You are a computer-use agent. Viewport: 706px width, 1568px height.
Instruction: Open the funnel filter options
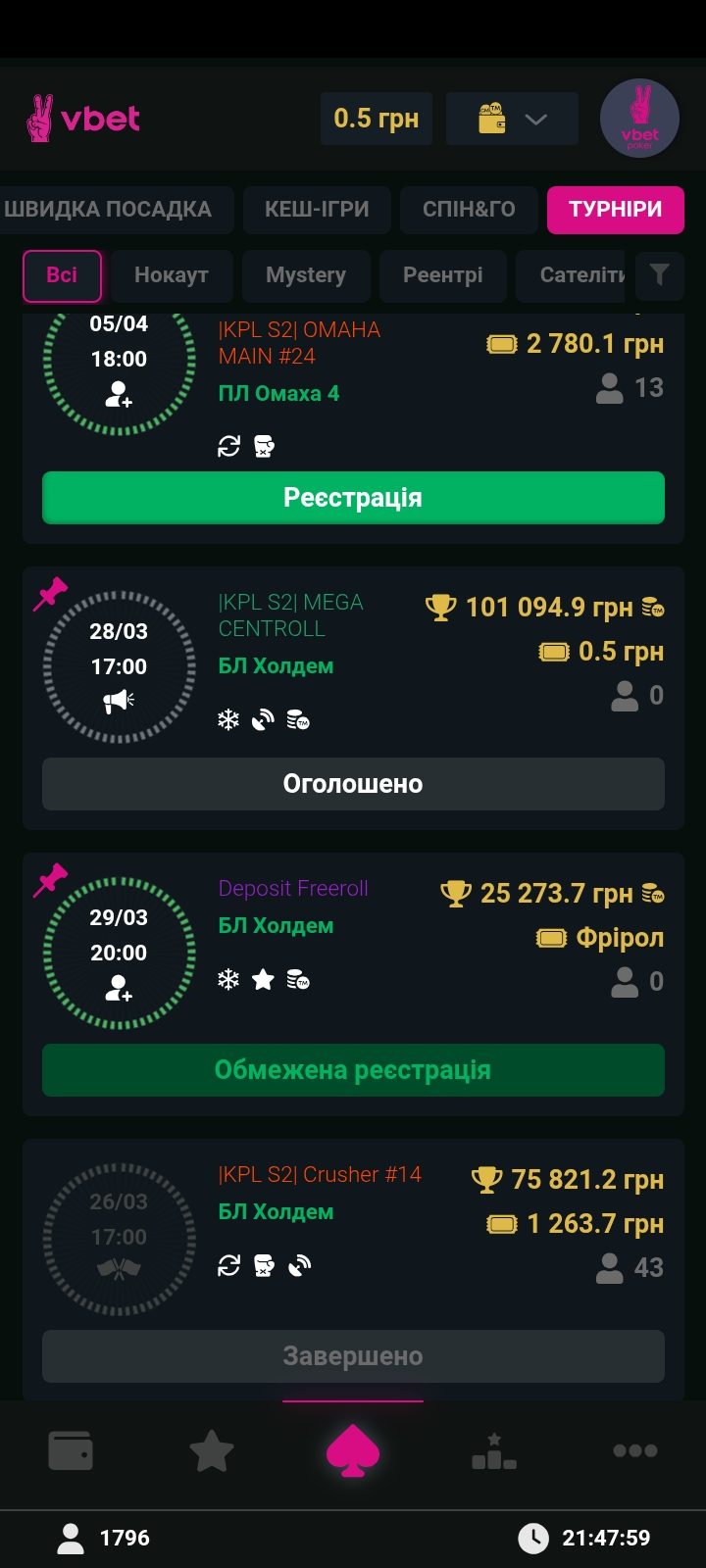(x=659, y=275)
